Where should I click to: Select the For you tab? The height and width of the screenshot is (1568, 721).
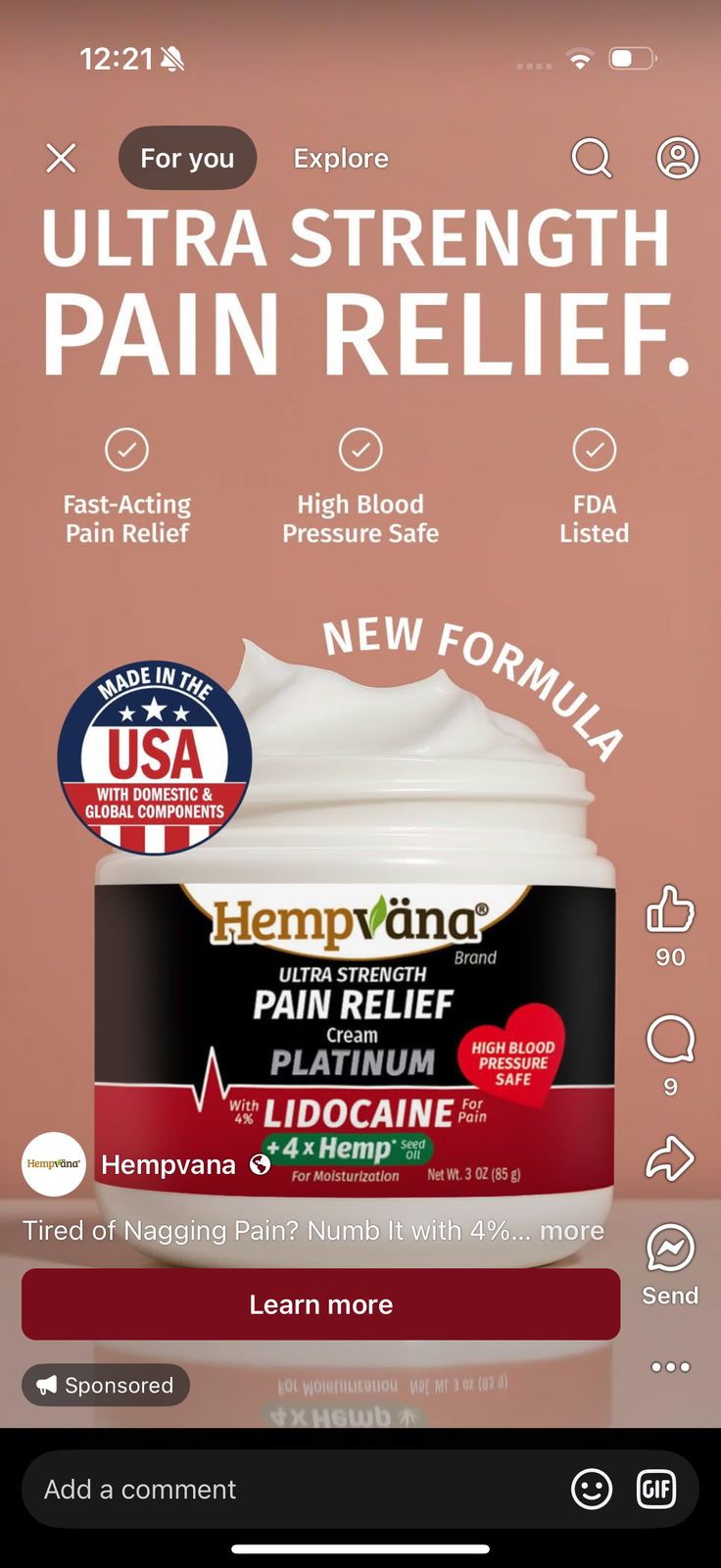(x=187, y=158)
